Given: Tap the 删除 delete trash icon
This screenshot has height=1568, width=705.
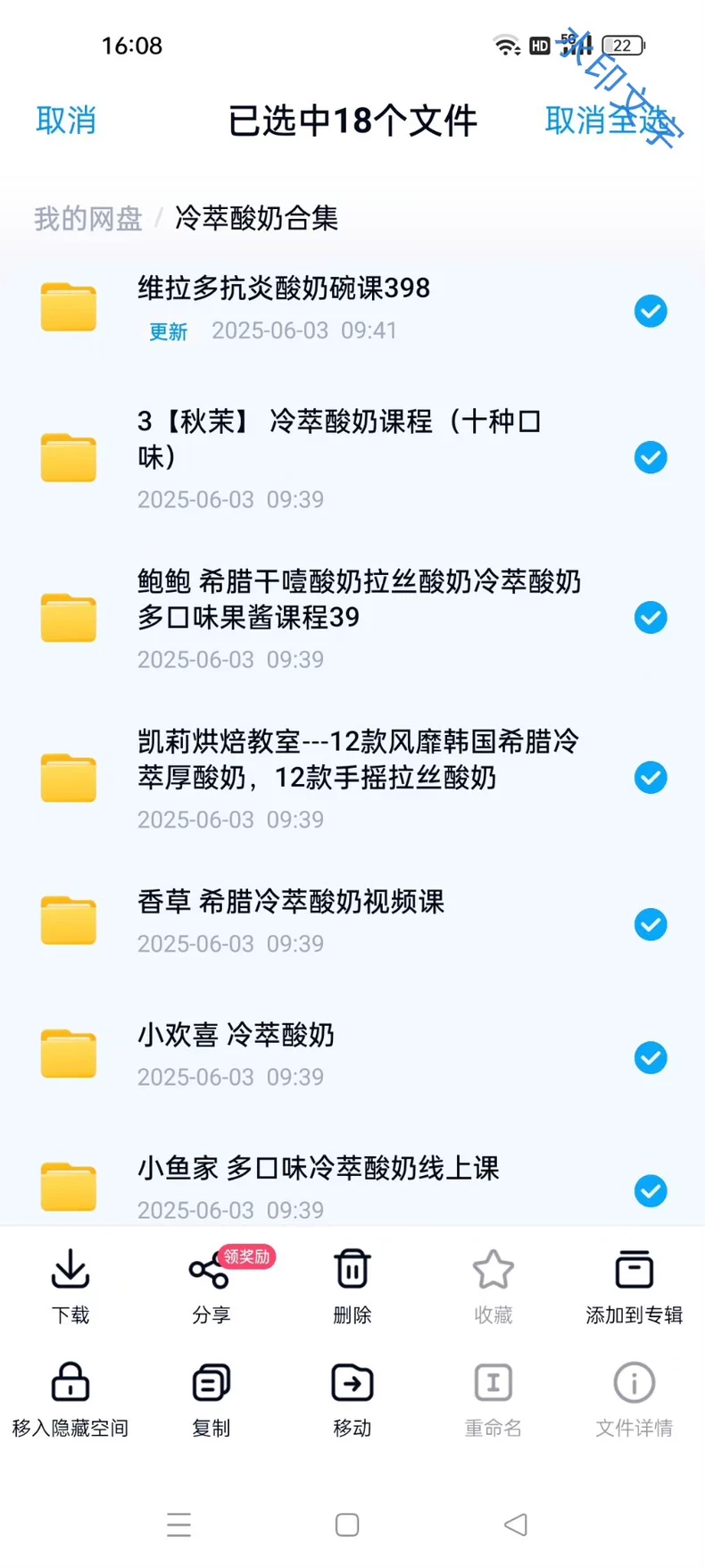Looking at the screenshot, I should point(351,1268).
